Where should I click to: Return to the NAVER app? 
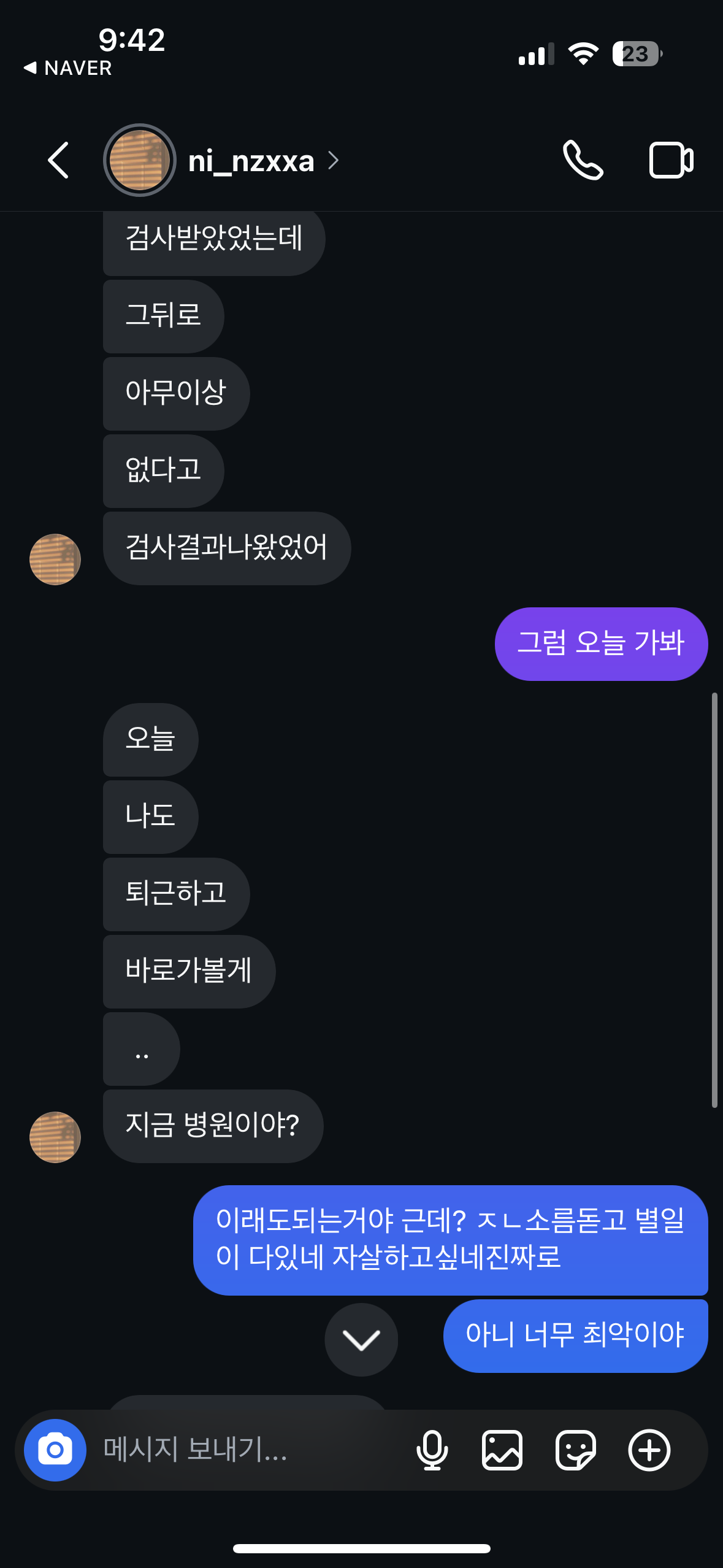tap(67, 68)
